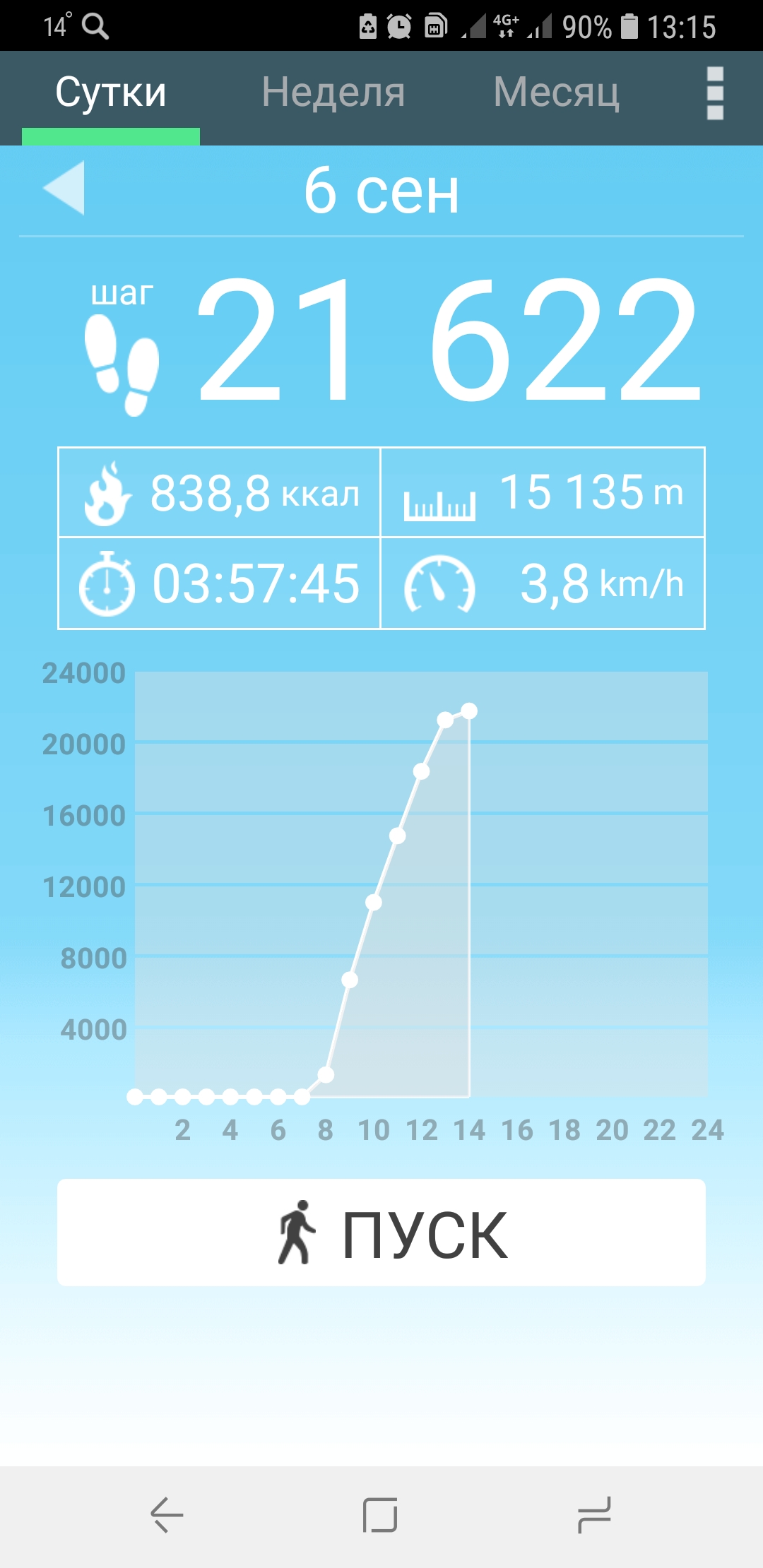This screenshot has width=763, height=1568.
Task: Open recent apps from navigation bar
Action: [594, 1516]
